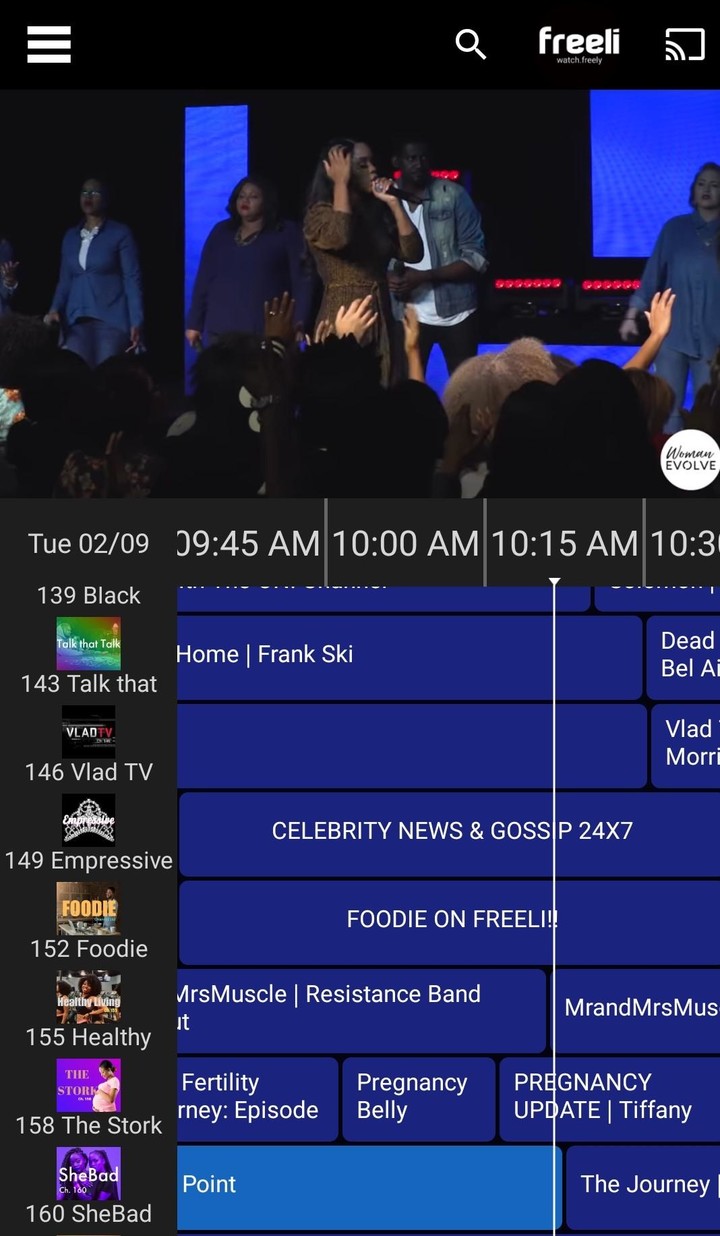The height and width of the screenshot is (1236, 720).
Task: Select channel 160 SheBad
Action: (x=88, y=1186)
